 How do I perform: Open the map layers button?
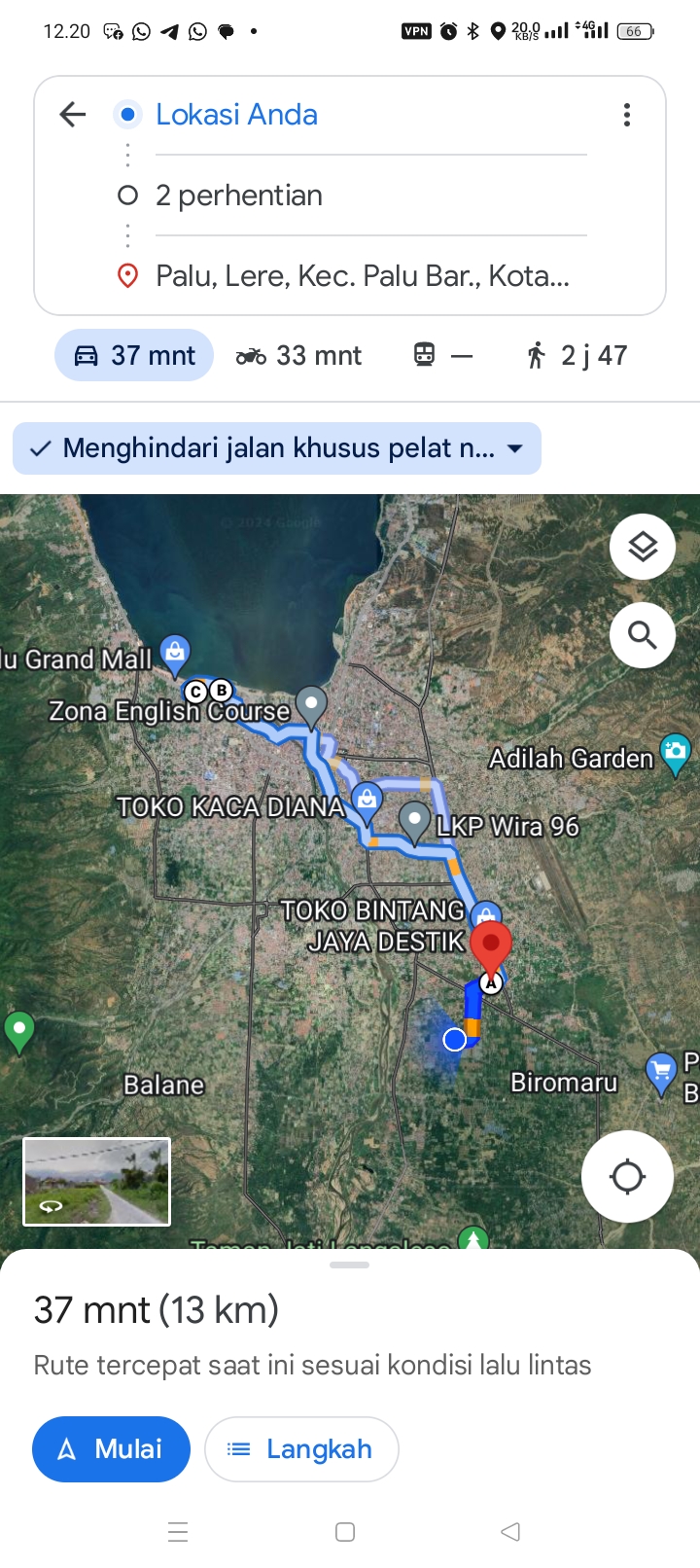tap(643, 547)
